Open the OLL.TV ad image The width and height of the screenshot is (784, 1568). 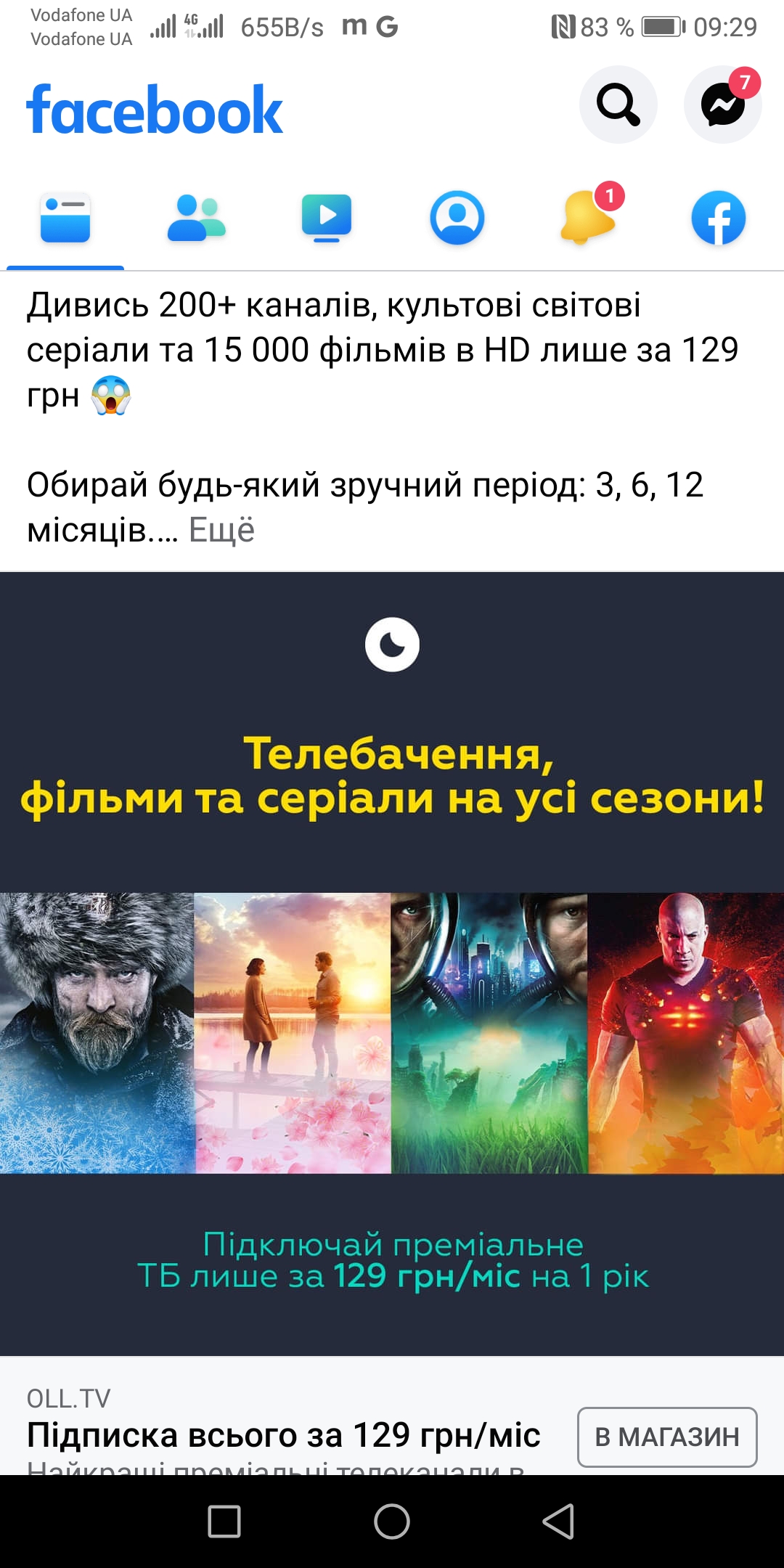[392, 963]
